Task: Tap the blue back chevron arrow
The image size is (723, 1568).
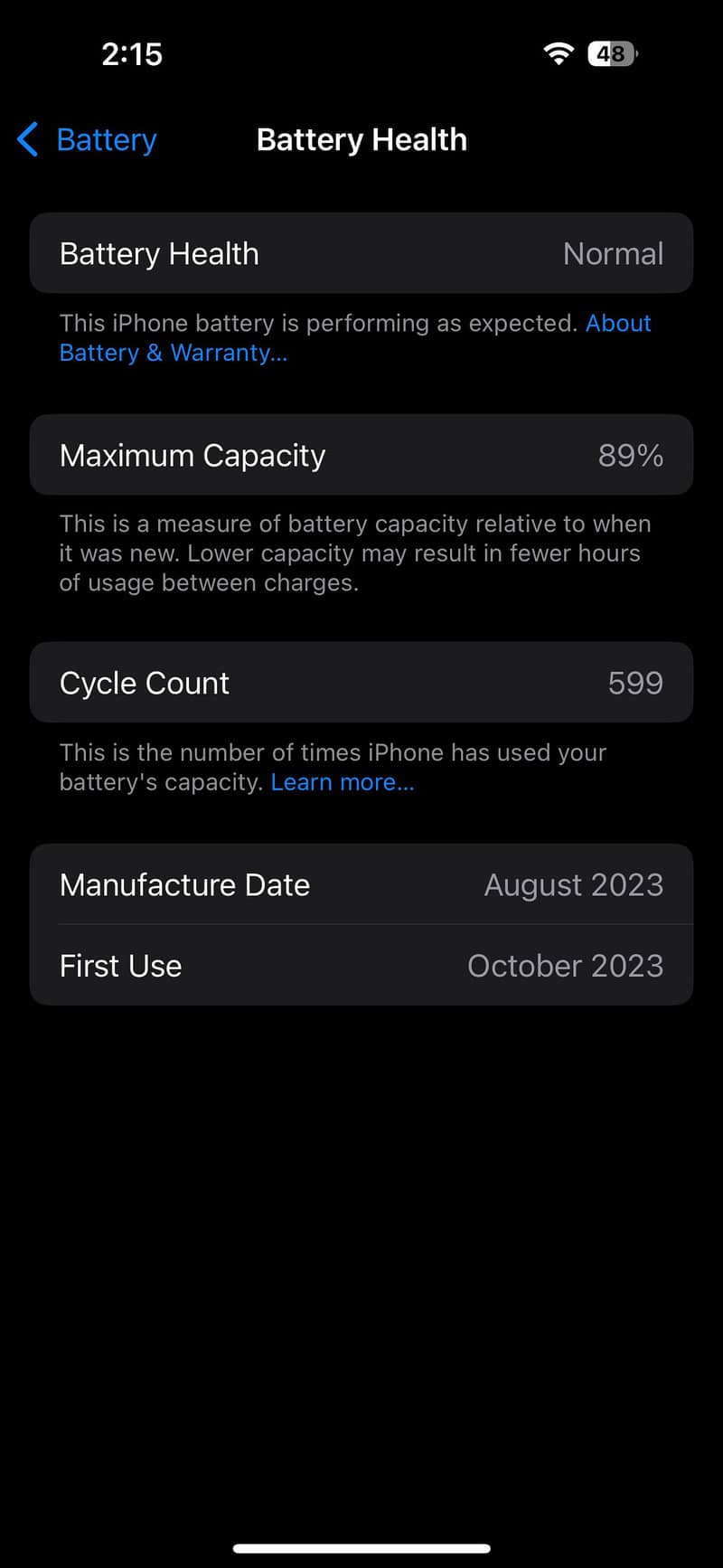Action: coord(26,140)
